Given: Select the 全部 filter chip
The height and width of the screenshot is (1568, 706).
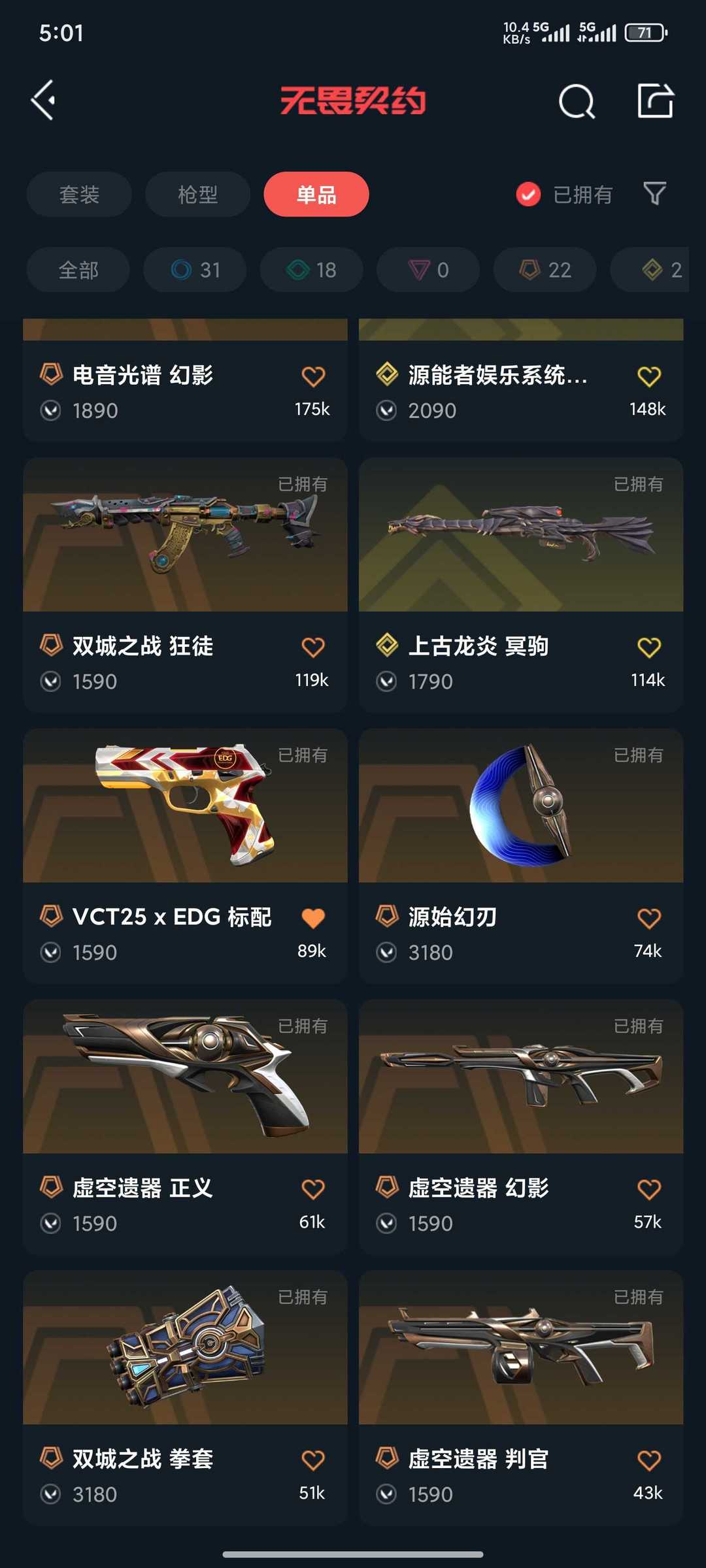Looking at the screenshot, I should point(78,270).
